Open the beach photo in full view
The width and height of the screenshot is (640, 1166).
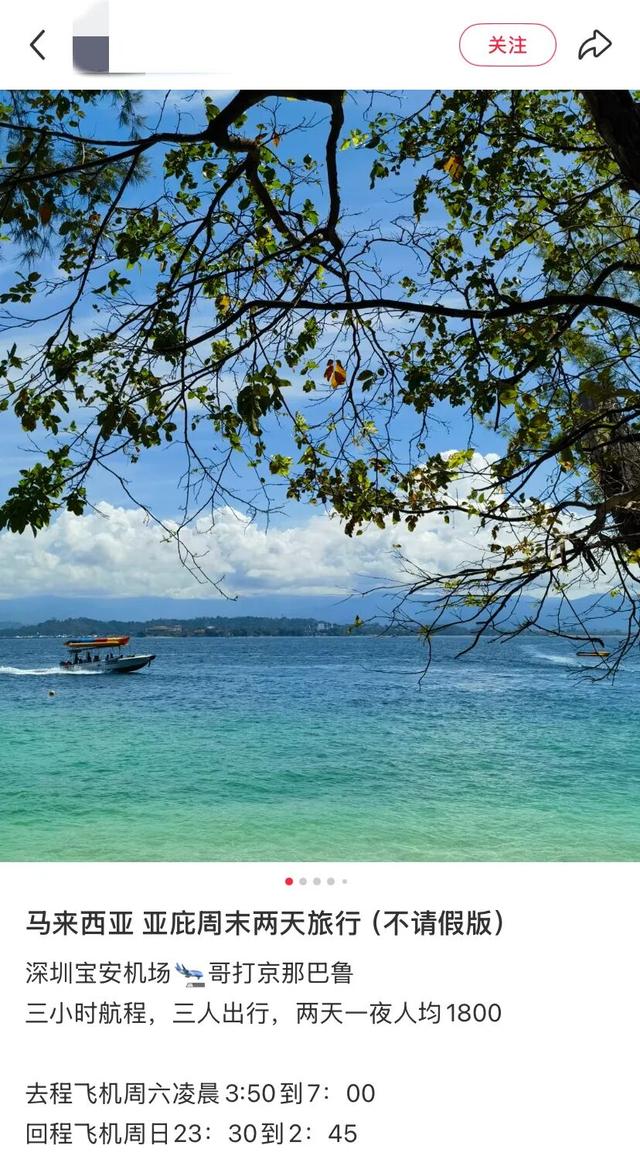[x=320, y=475]
